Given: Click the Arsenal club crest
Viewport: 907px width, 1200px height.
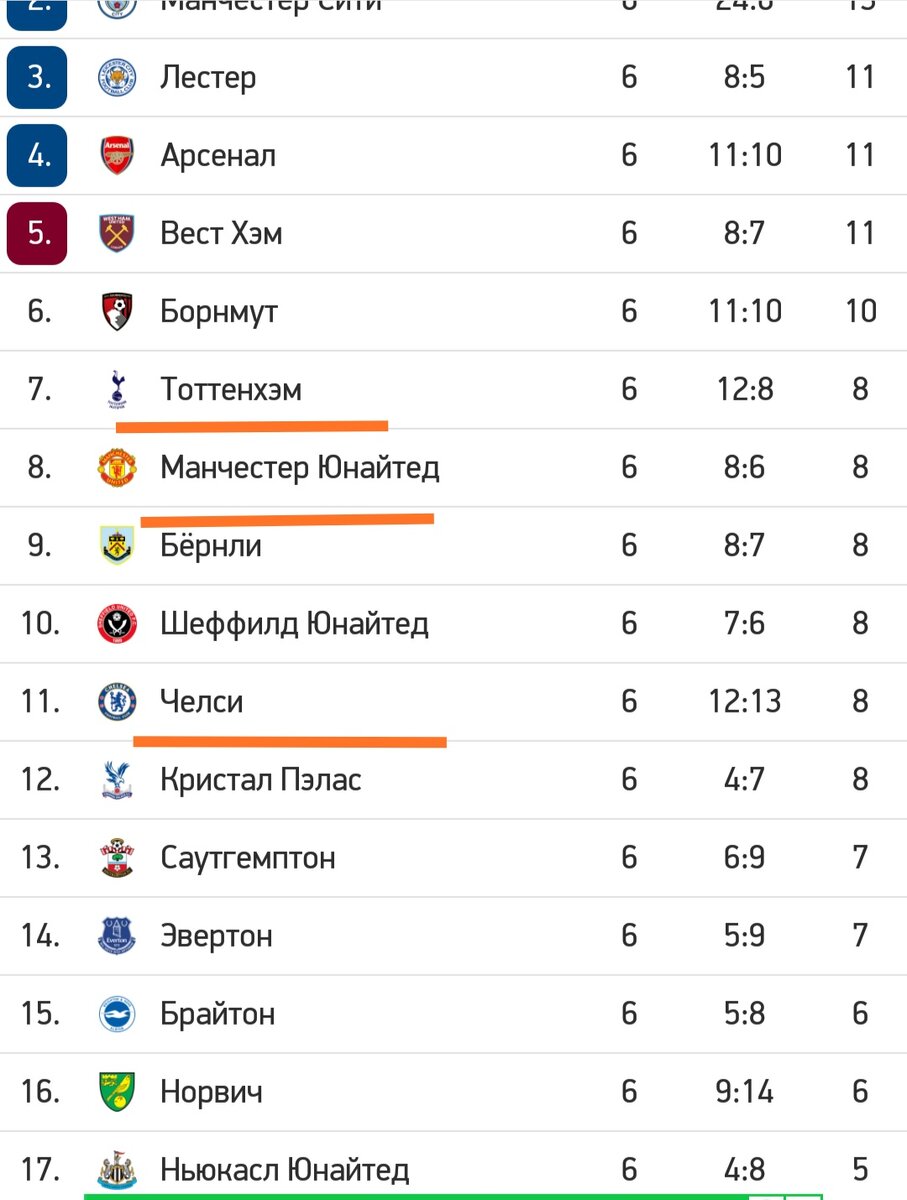Looking at the screenshot, I should click(116, 155).
